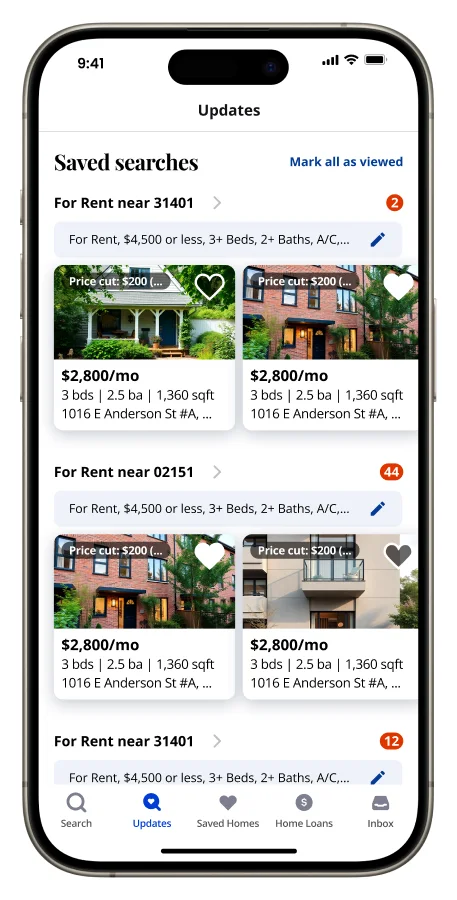
Task: Save the white cottage listing with heart
Action: [210, 286]
